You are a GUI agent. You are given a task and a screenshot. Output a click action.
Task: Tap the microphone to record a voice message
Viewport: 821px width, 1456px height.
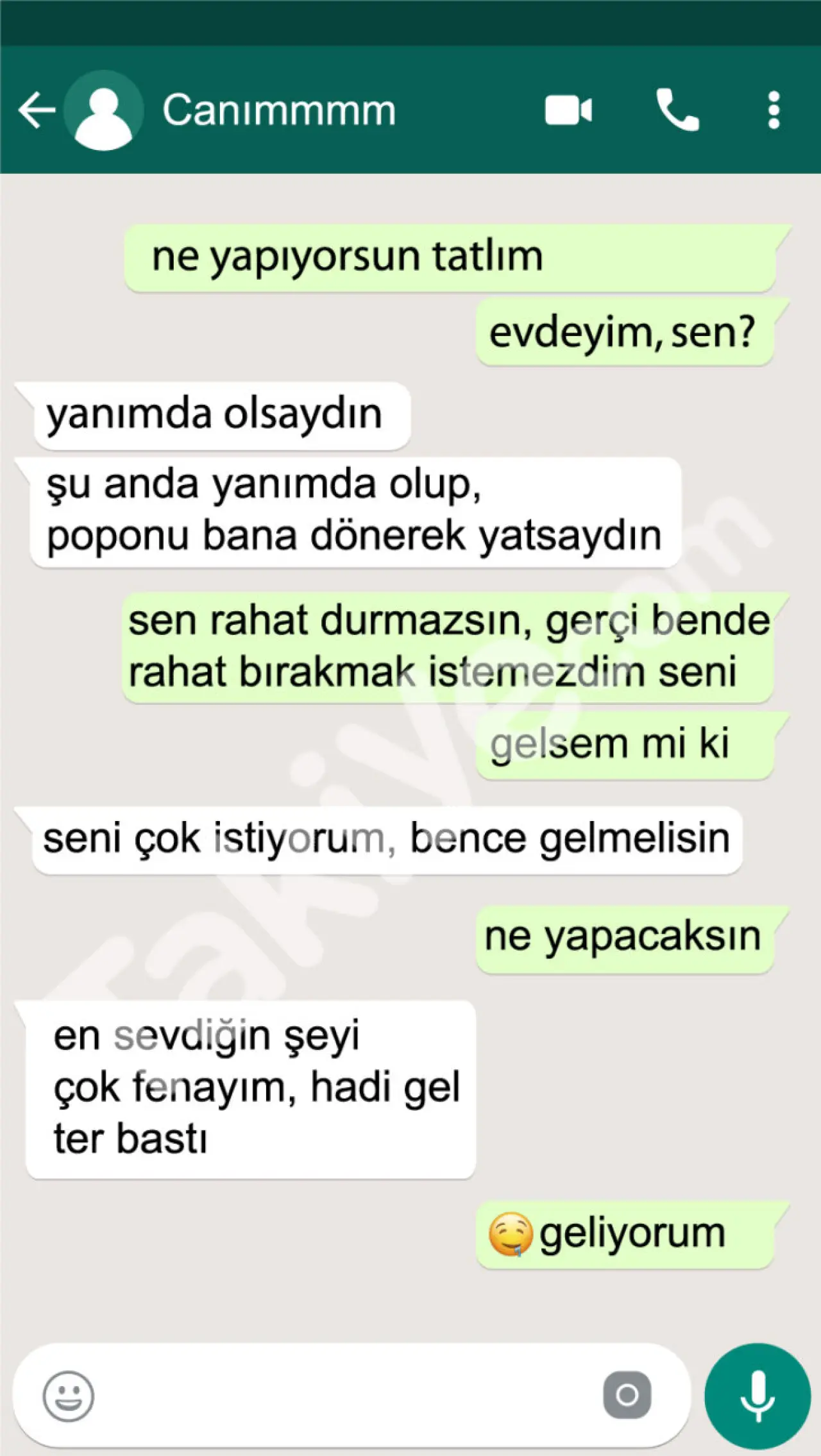tap(758, 1396)
